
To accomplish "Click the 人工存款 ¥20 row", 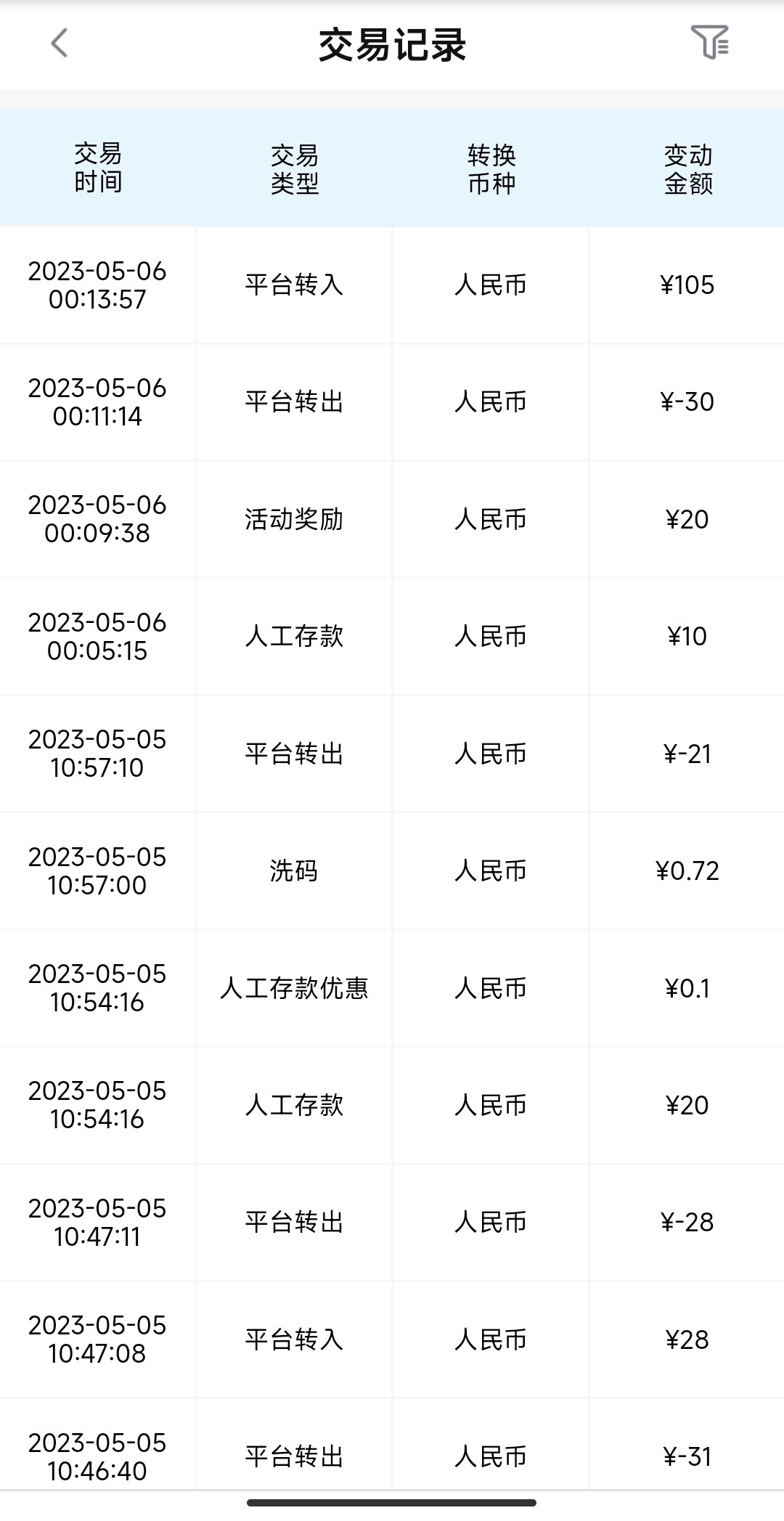I will point(392,1105).
